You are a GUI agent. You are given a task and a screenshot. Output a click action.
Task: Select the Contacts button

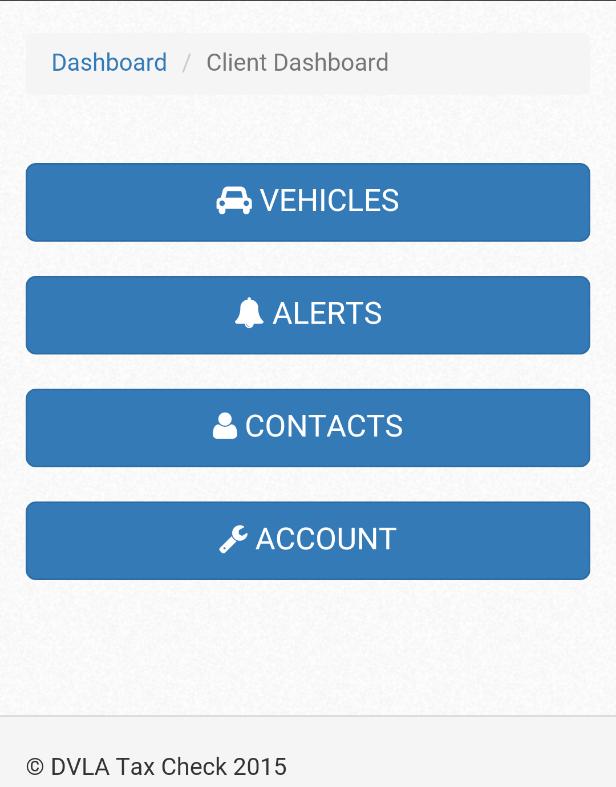coord(308,427)
